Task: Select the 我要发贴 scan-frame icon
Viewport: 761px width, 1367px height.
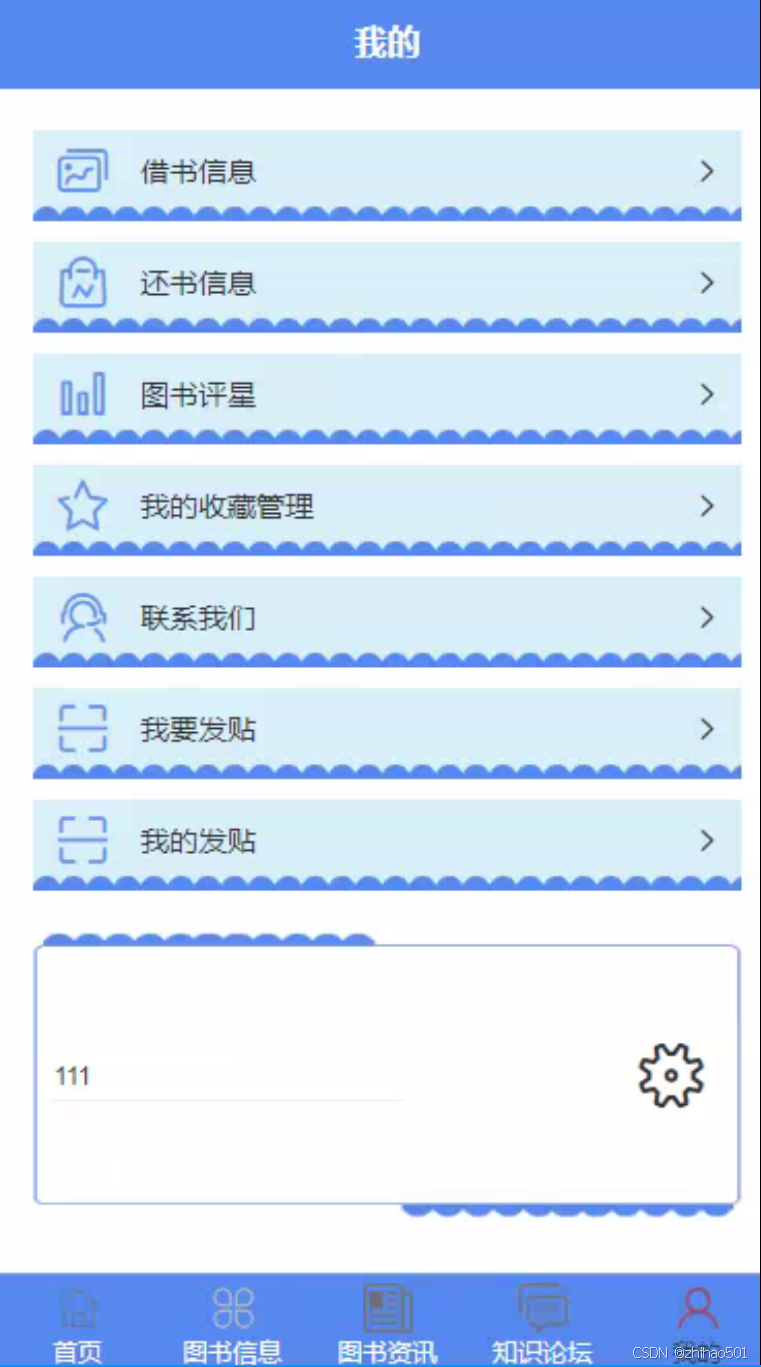Action: click(x=83, y=729)
